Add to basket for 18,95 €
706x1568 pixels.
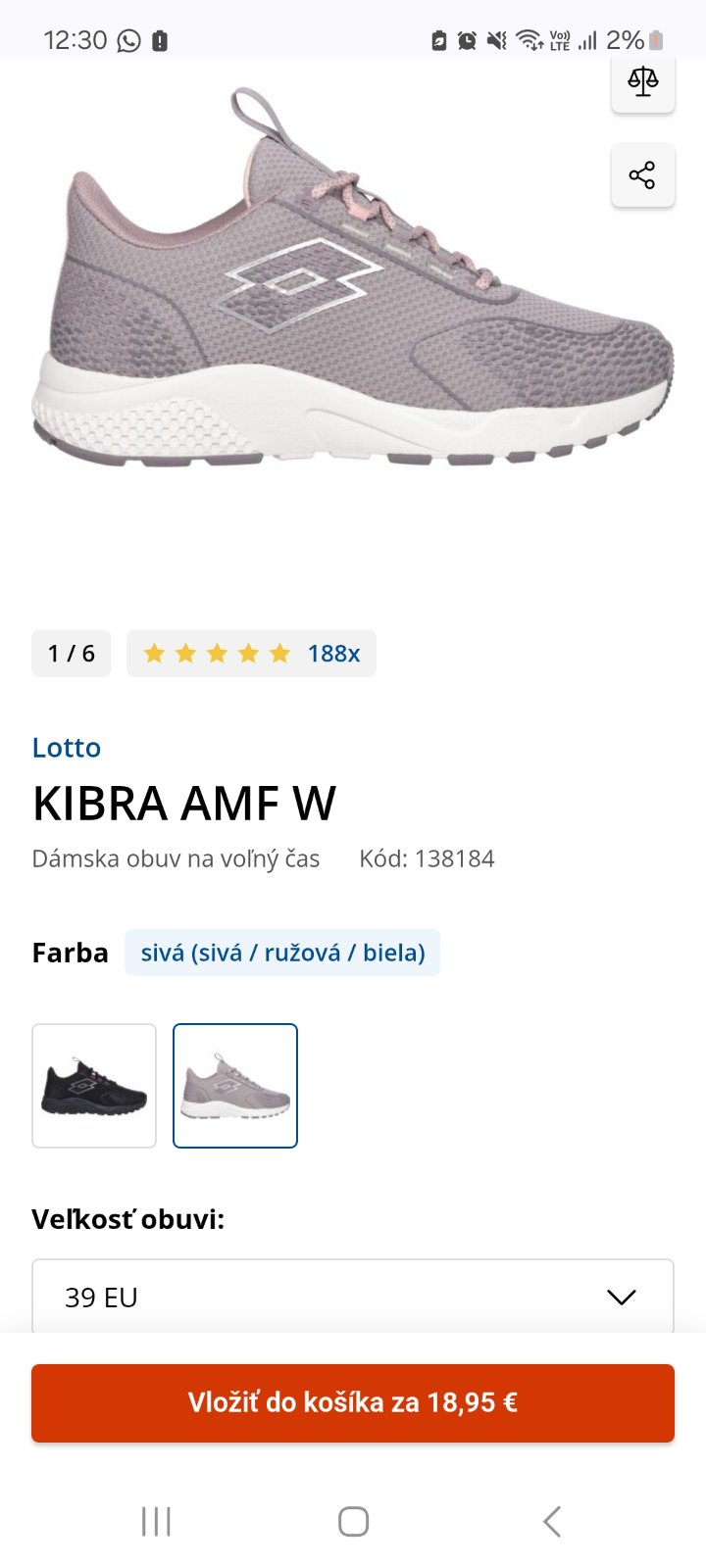(x=353, y=1402)
